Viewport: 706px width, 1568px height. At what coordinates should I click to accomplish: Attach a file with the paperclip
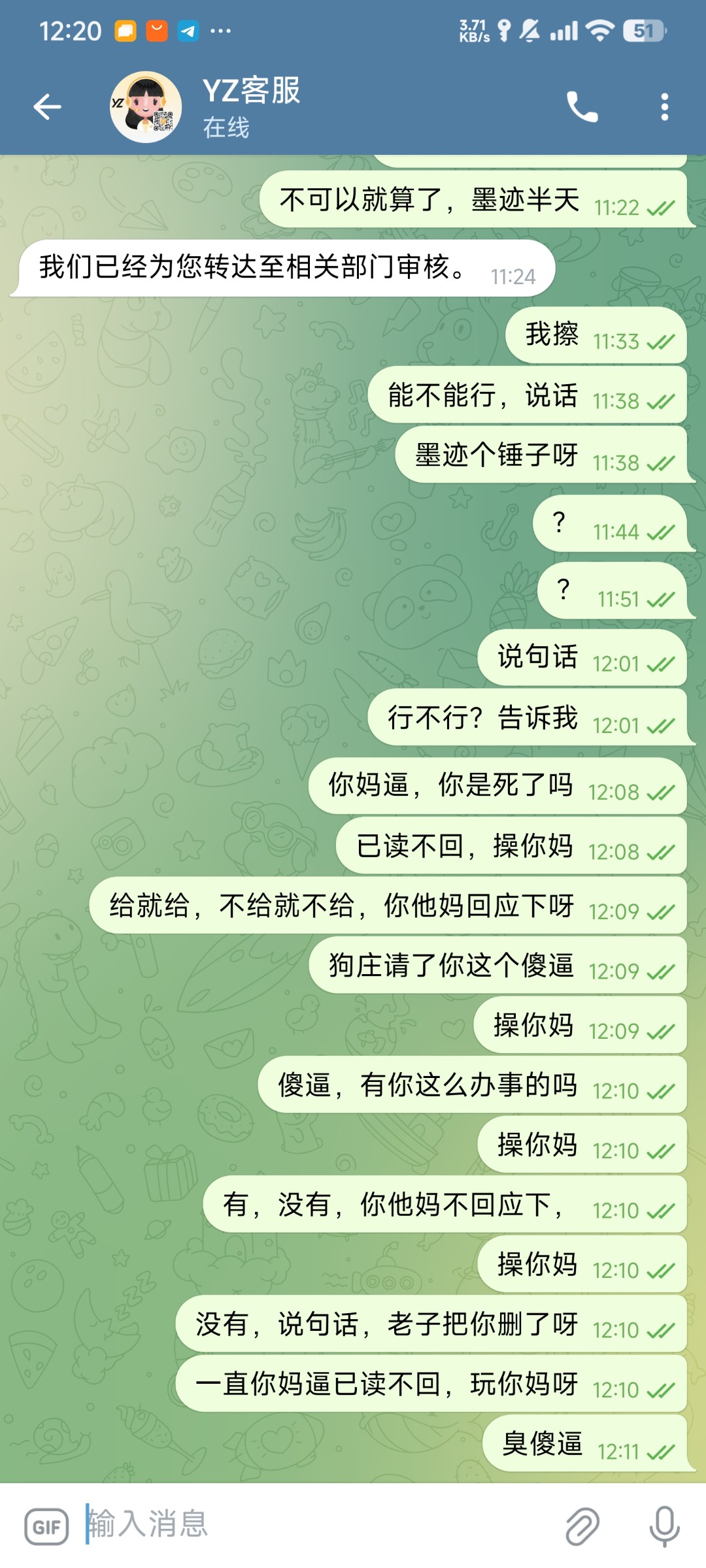[x=581, y=1526]
